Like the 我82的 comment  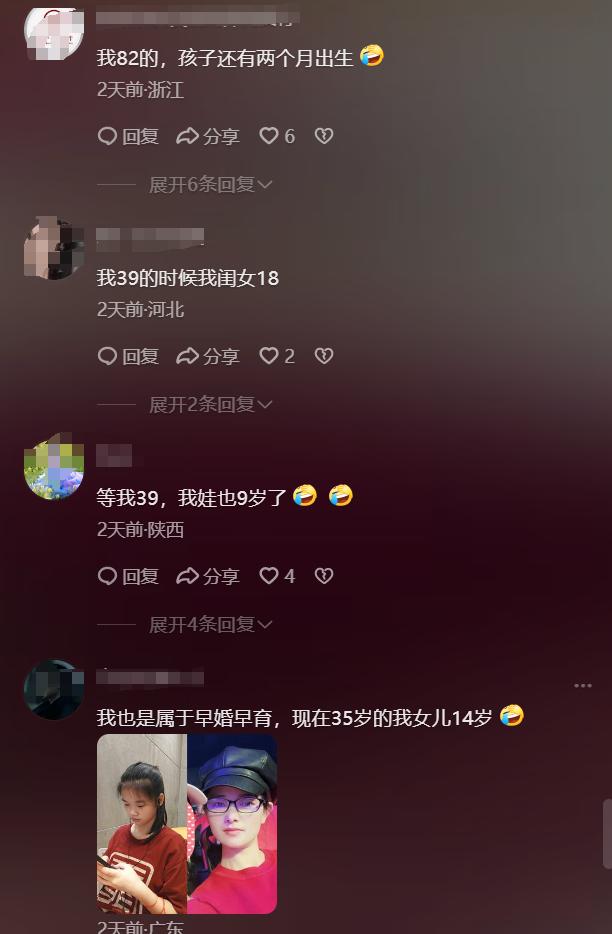276,136
